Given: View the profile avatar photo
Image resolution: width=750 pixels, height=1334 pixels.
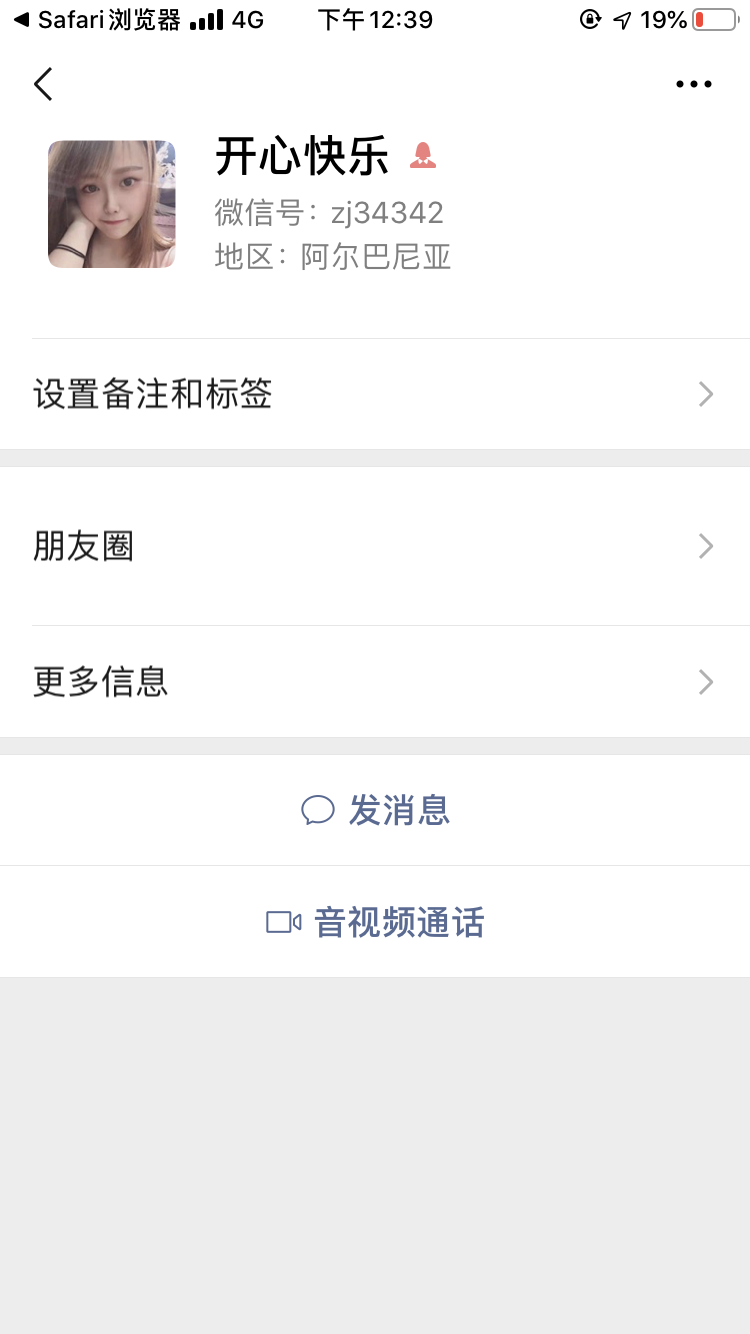Looking at the screenshot, I should pyautogui.click(x=112, y=204).
